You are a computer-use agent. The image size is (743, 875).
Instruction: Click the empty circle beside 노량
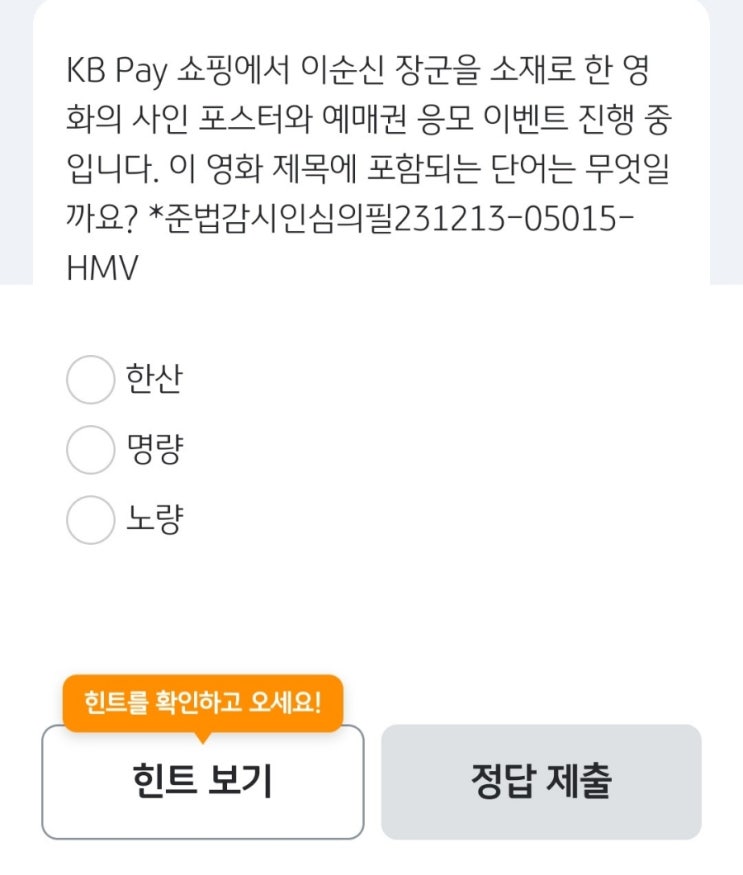pyautogui.click(x=91, y=520)
